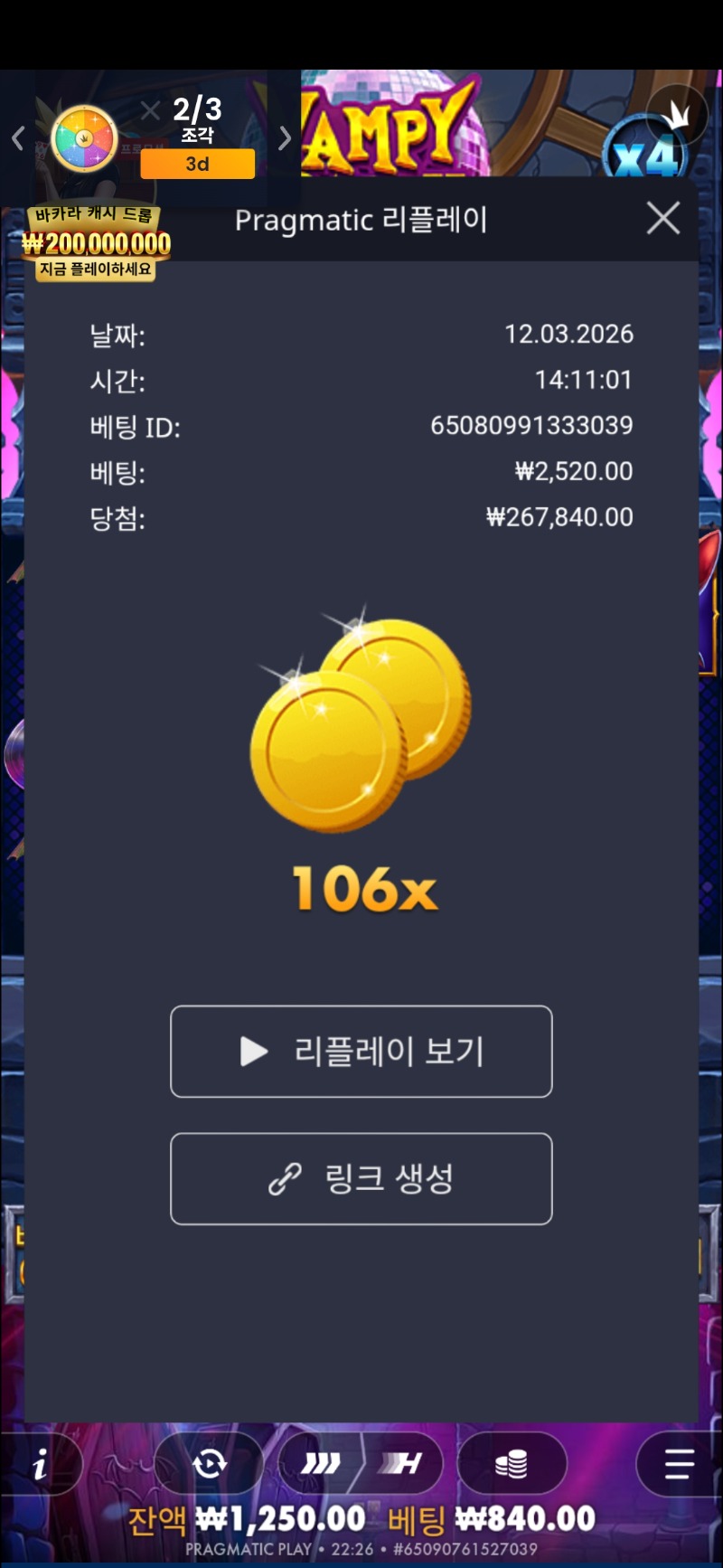The height and width of the screenshot is (1568, 723).
Task: Tap the top-right collapse arrow icon
Action: click(x=677, y=115)
